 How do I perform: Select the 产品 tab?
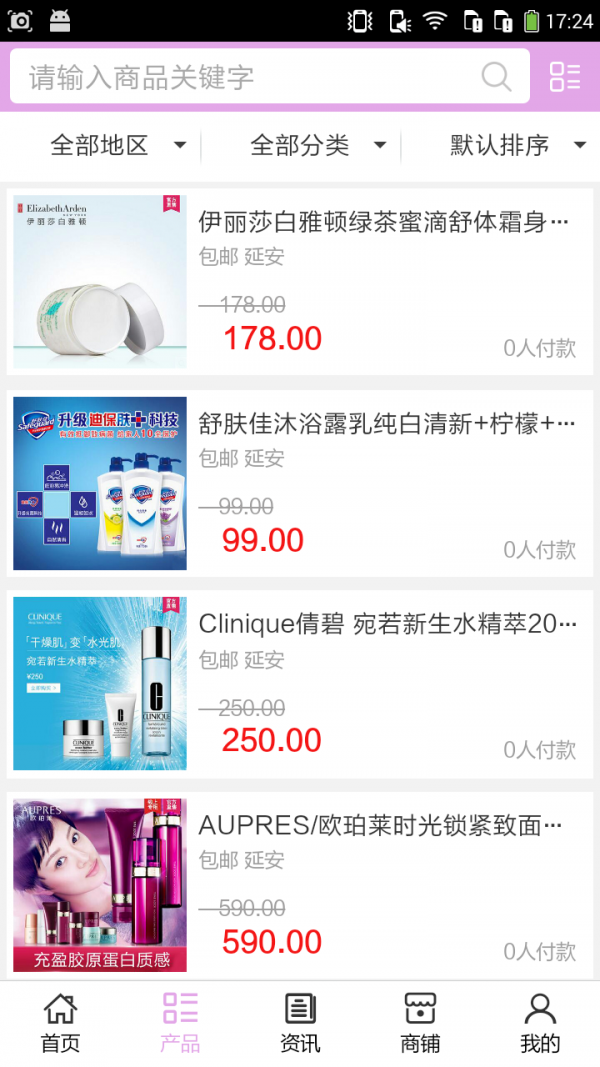coord(180,1023)
